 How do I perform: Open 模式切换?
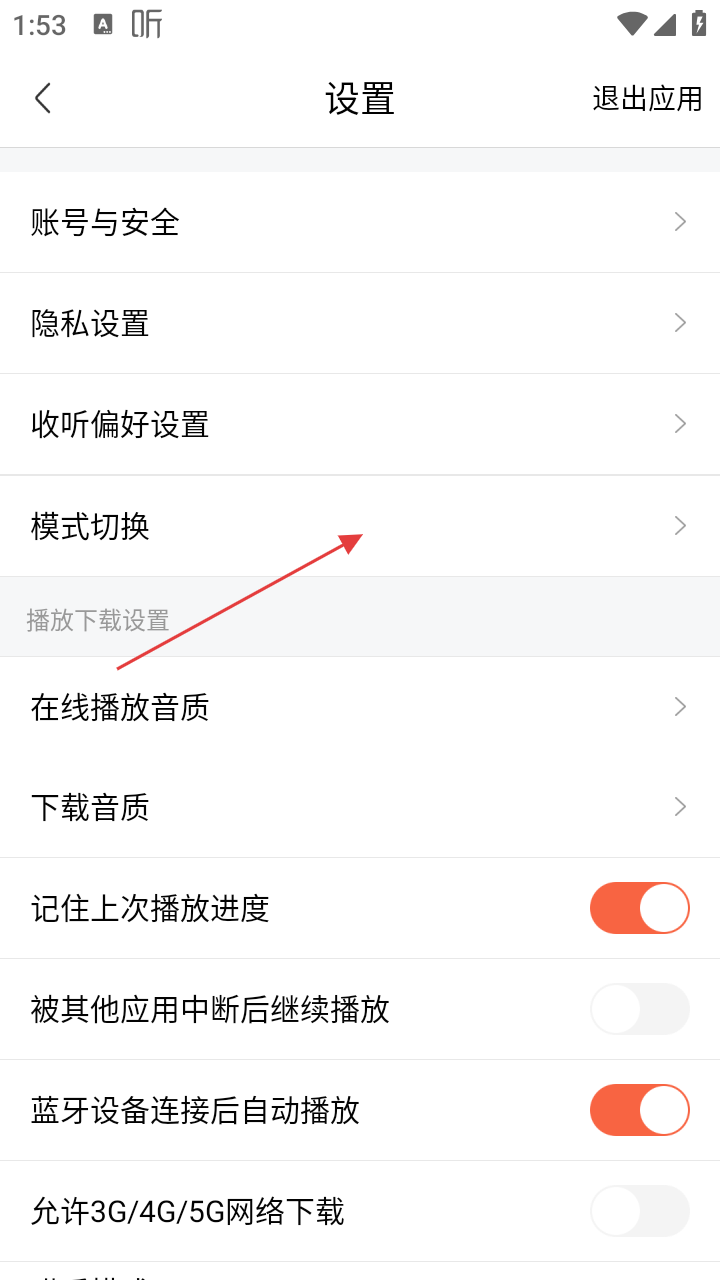(360, 526)
